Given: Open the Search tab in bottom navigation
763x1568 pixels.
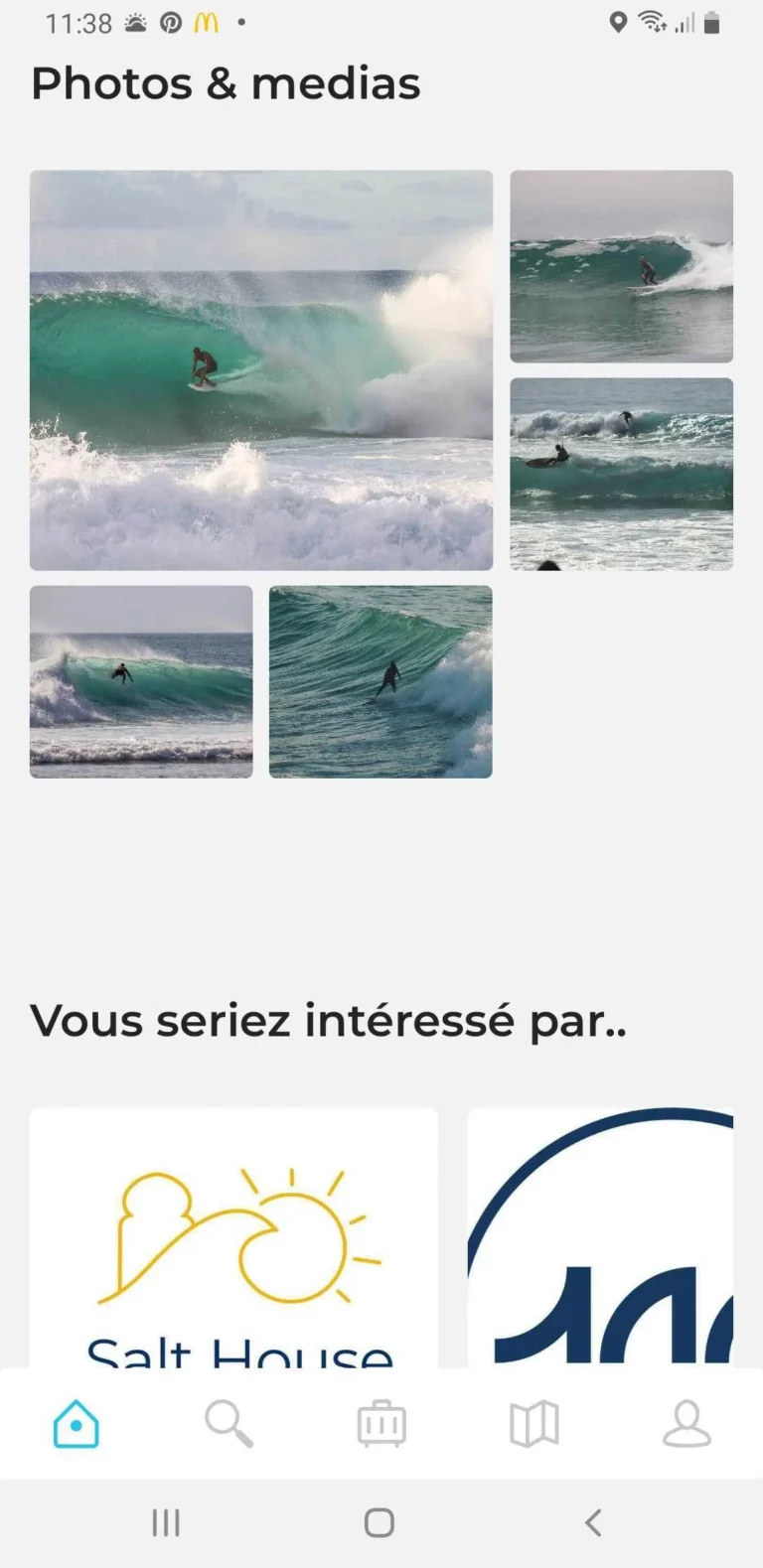Looking at the screenshot, I should pos(229,1423).
